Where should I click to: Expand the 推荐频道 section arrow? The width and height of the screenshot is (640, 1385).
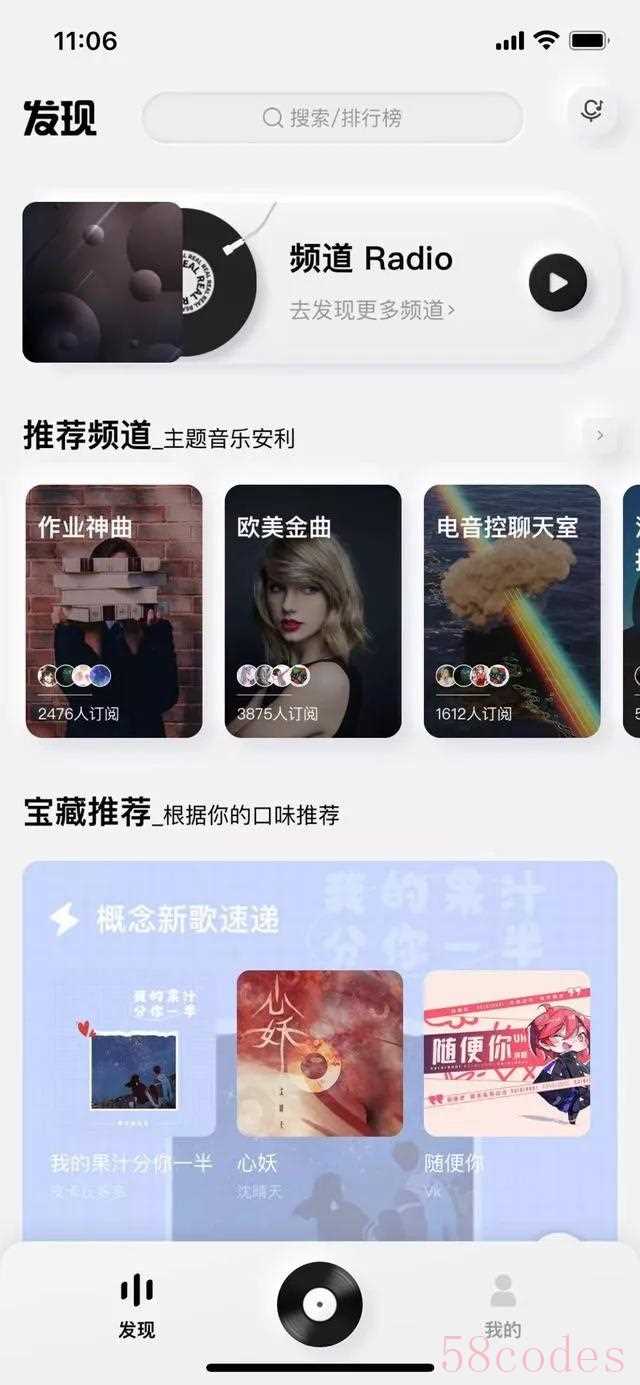[x=600, y=435]
